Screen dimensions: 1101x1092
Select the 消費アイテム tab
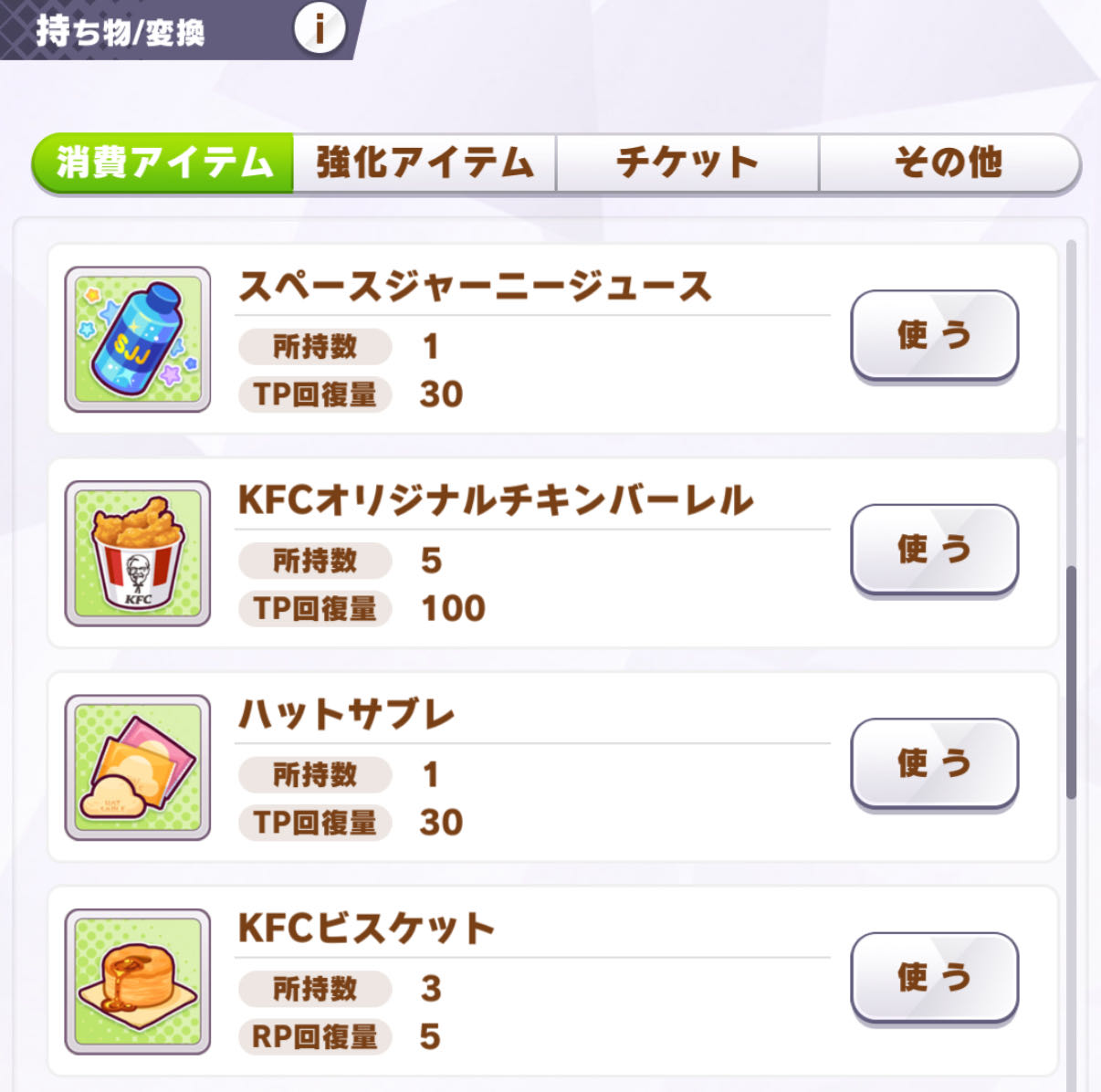tap(163, 163)
